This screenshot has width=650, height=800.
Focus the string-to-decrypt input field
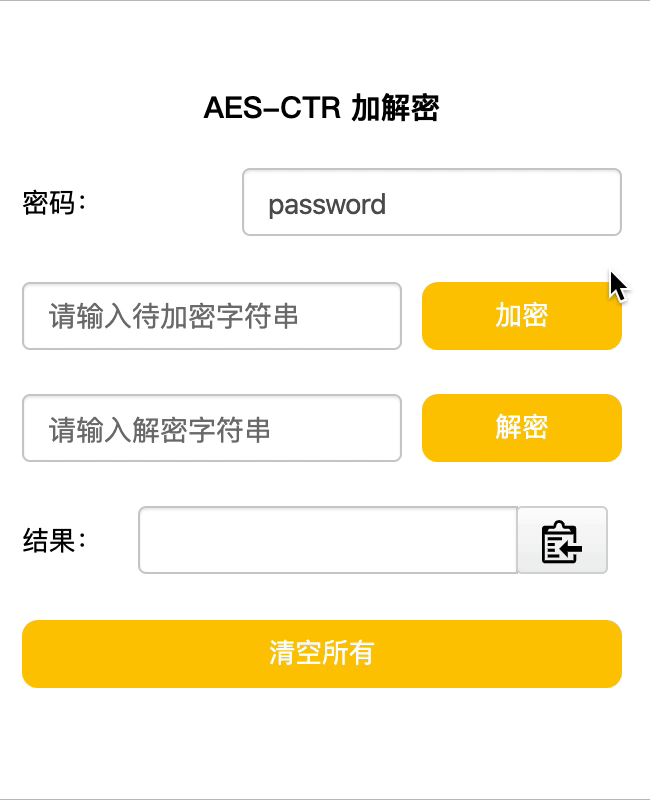[x=212, y=429]
